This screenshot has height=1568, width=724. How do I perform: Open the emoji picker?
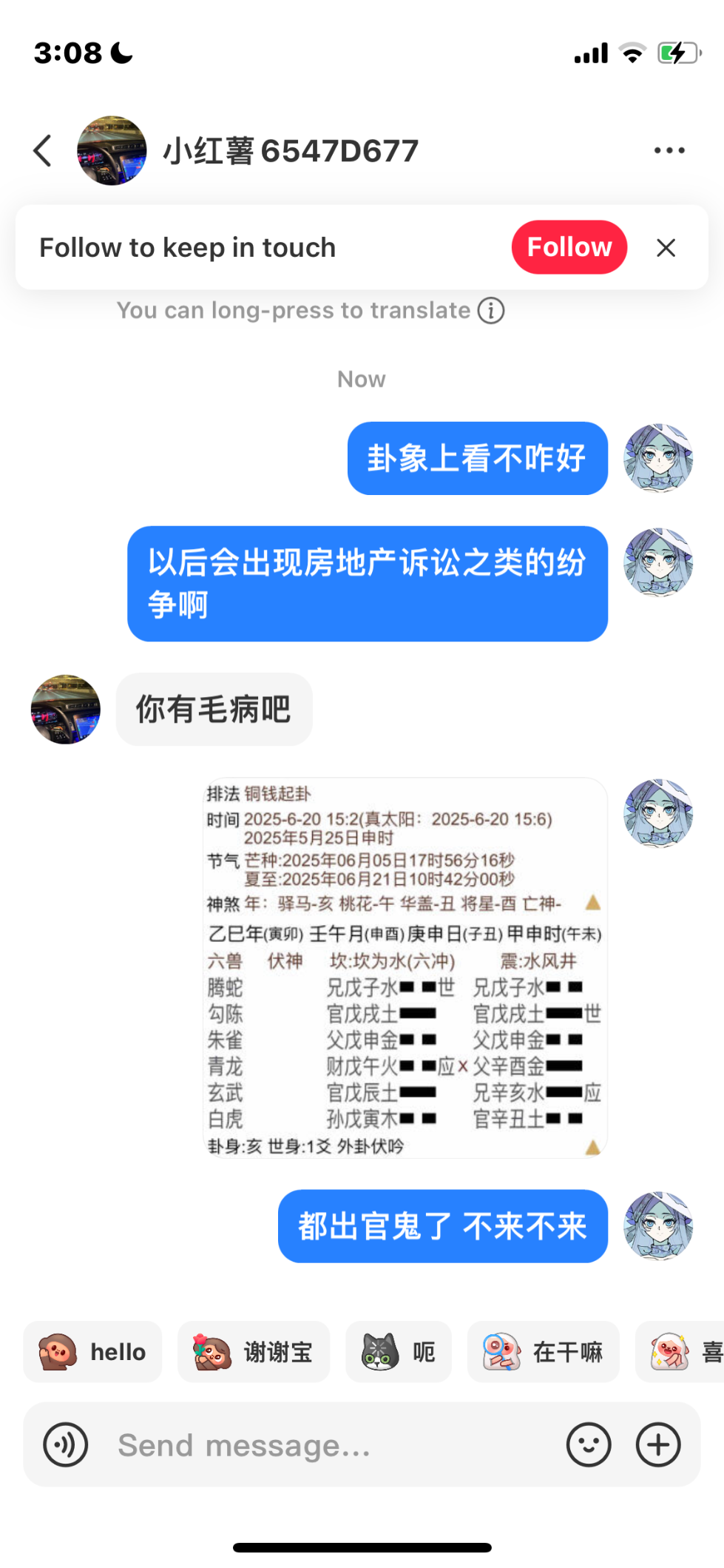coord(589,1444)
